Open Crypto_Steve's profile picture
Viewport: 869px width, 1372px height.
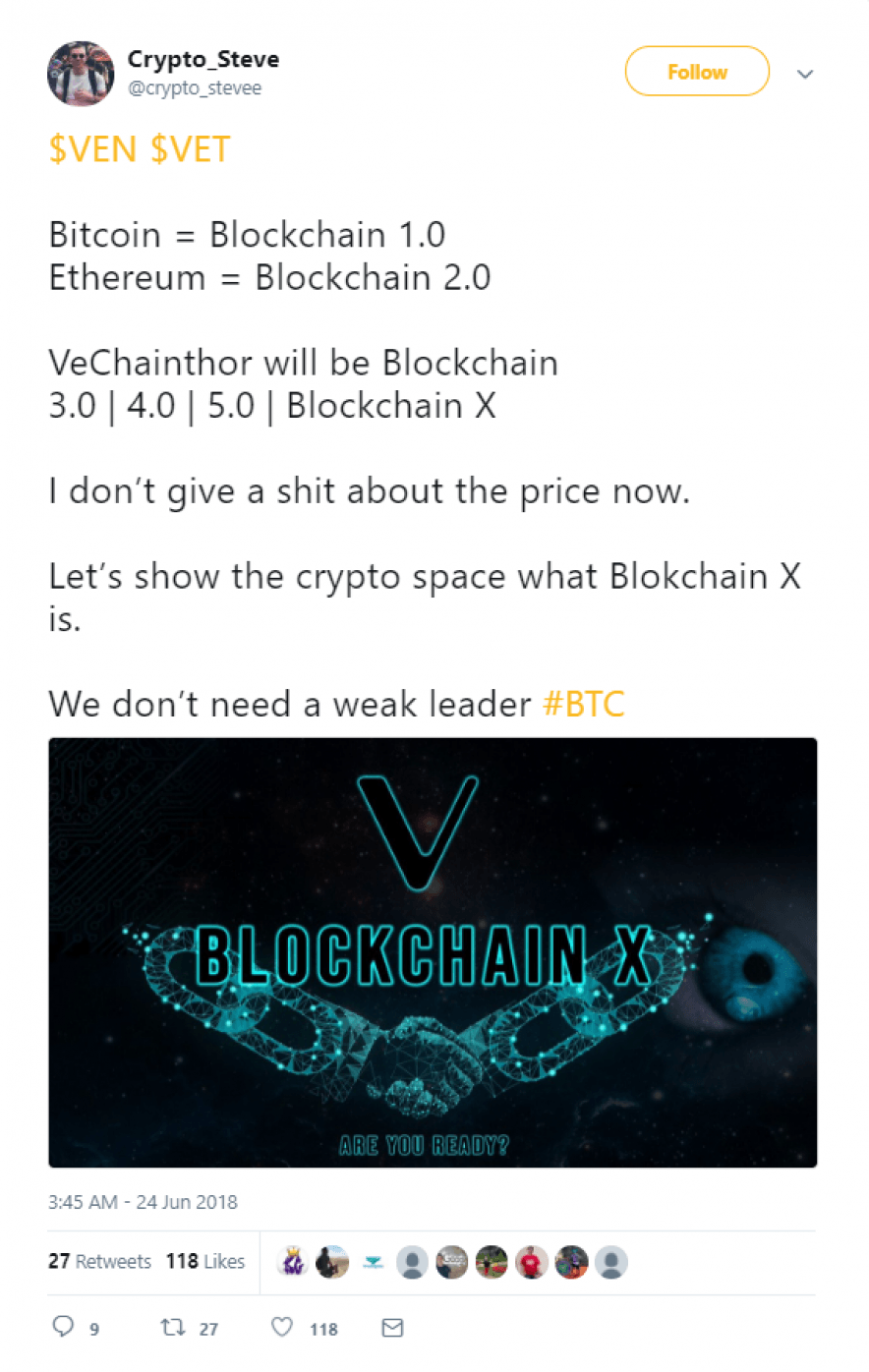point(81,74)
